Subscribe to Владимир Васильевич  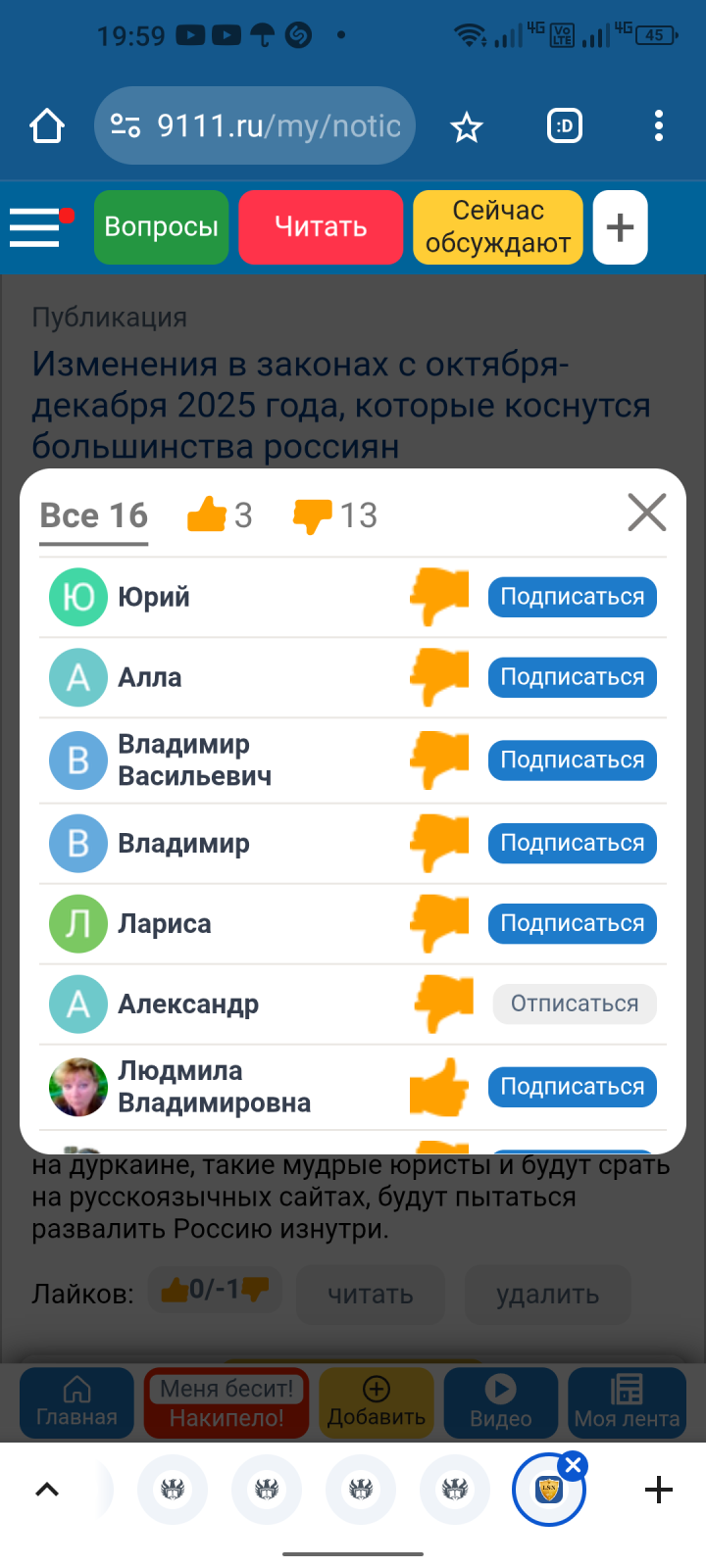[x=572, y=760]
